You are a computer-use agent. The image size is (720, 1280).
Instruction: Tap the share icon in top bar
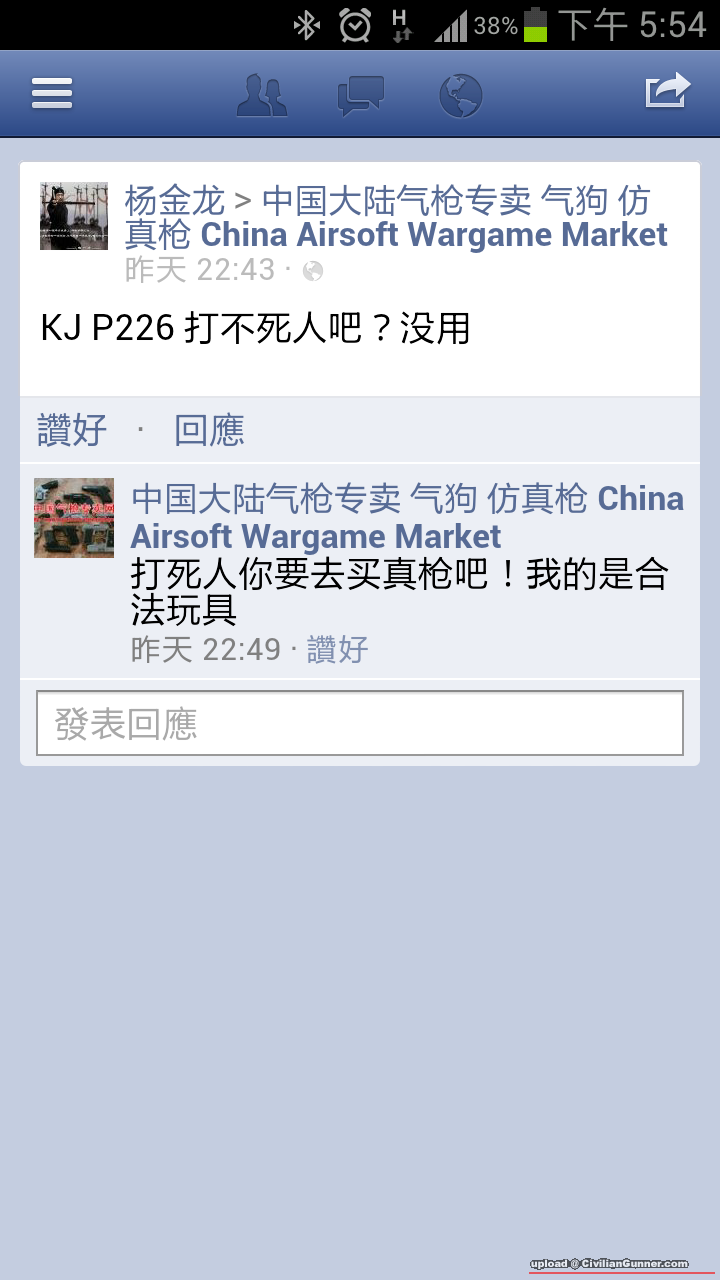(x=668, y=92)
